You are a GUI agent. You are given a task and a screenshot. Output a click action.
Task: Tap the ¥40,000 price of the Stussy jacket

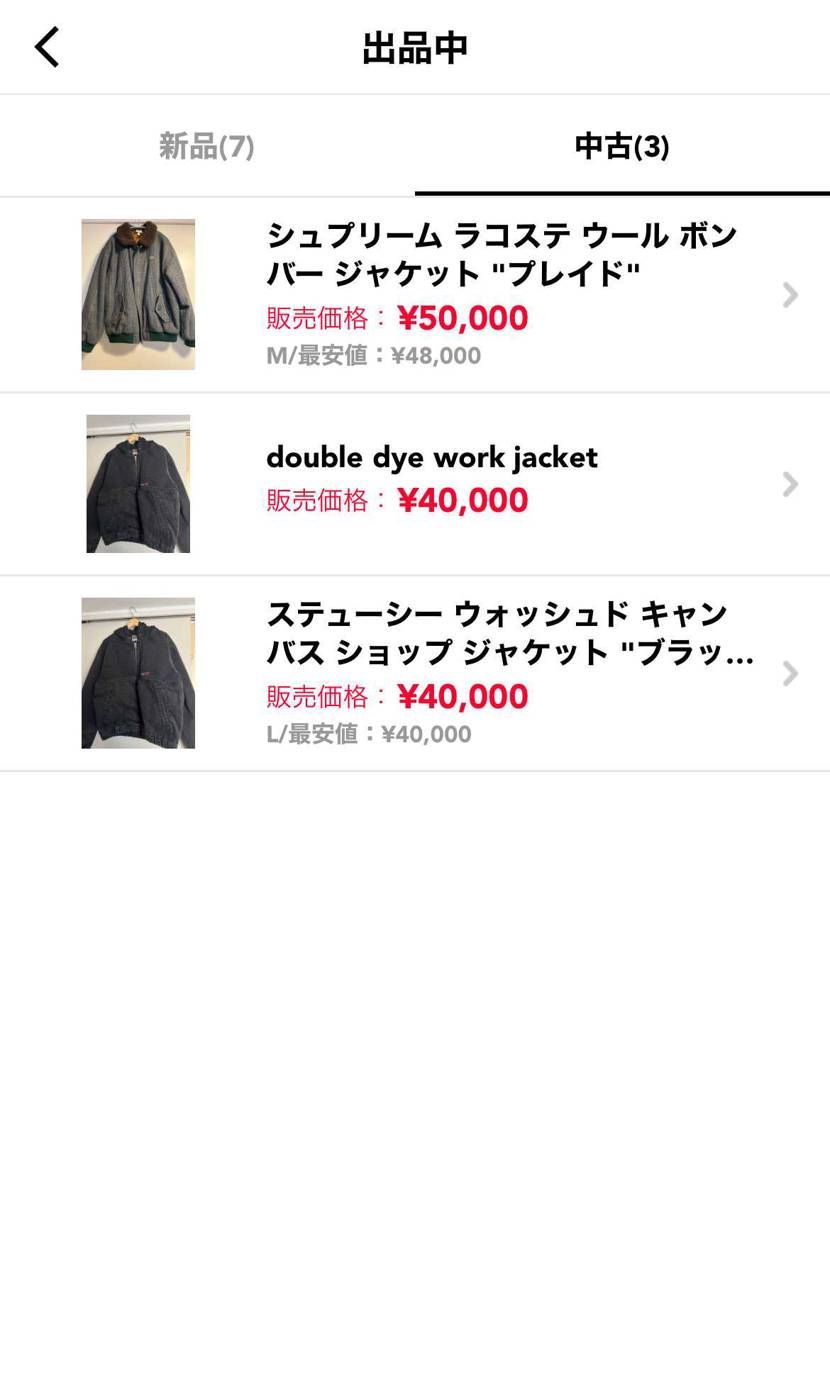click(463, 695)
